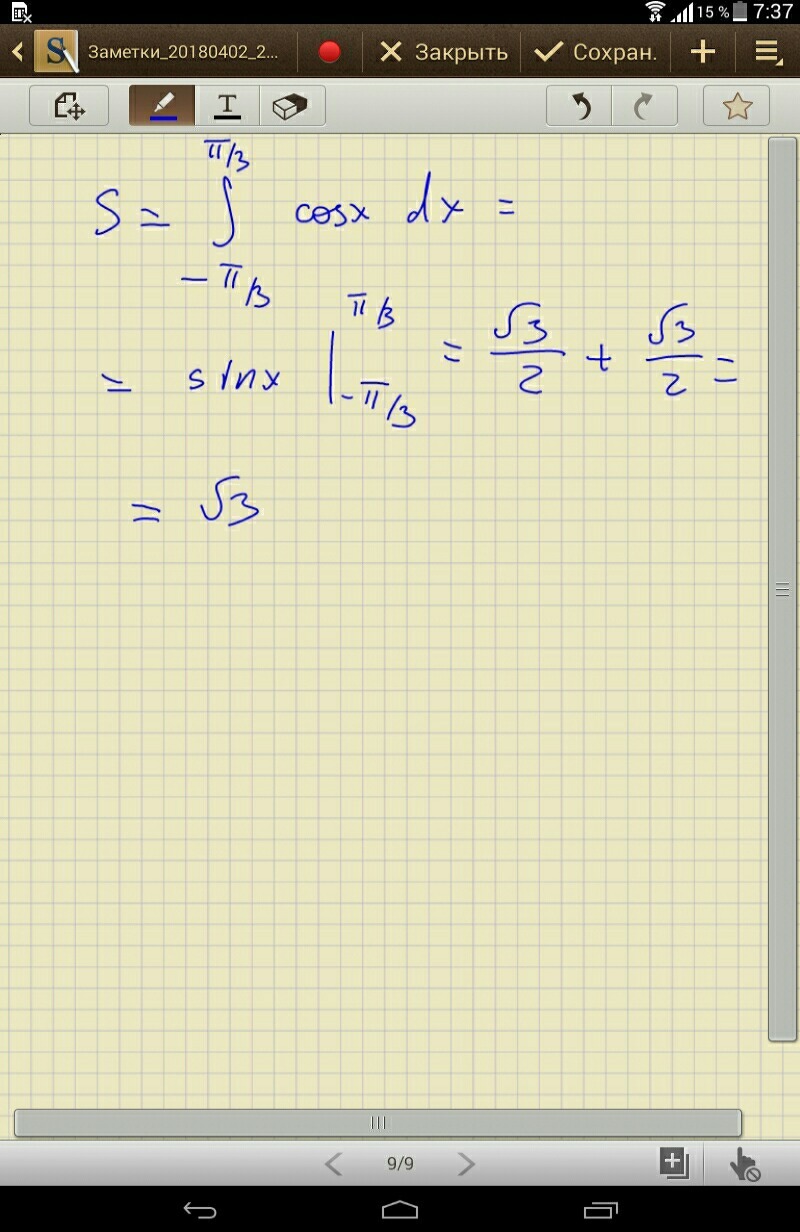The image size is (800, 1232).
Task: Tap Закрыть to close the note
Action: (444, 52)
